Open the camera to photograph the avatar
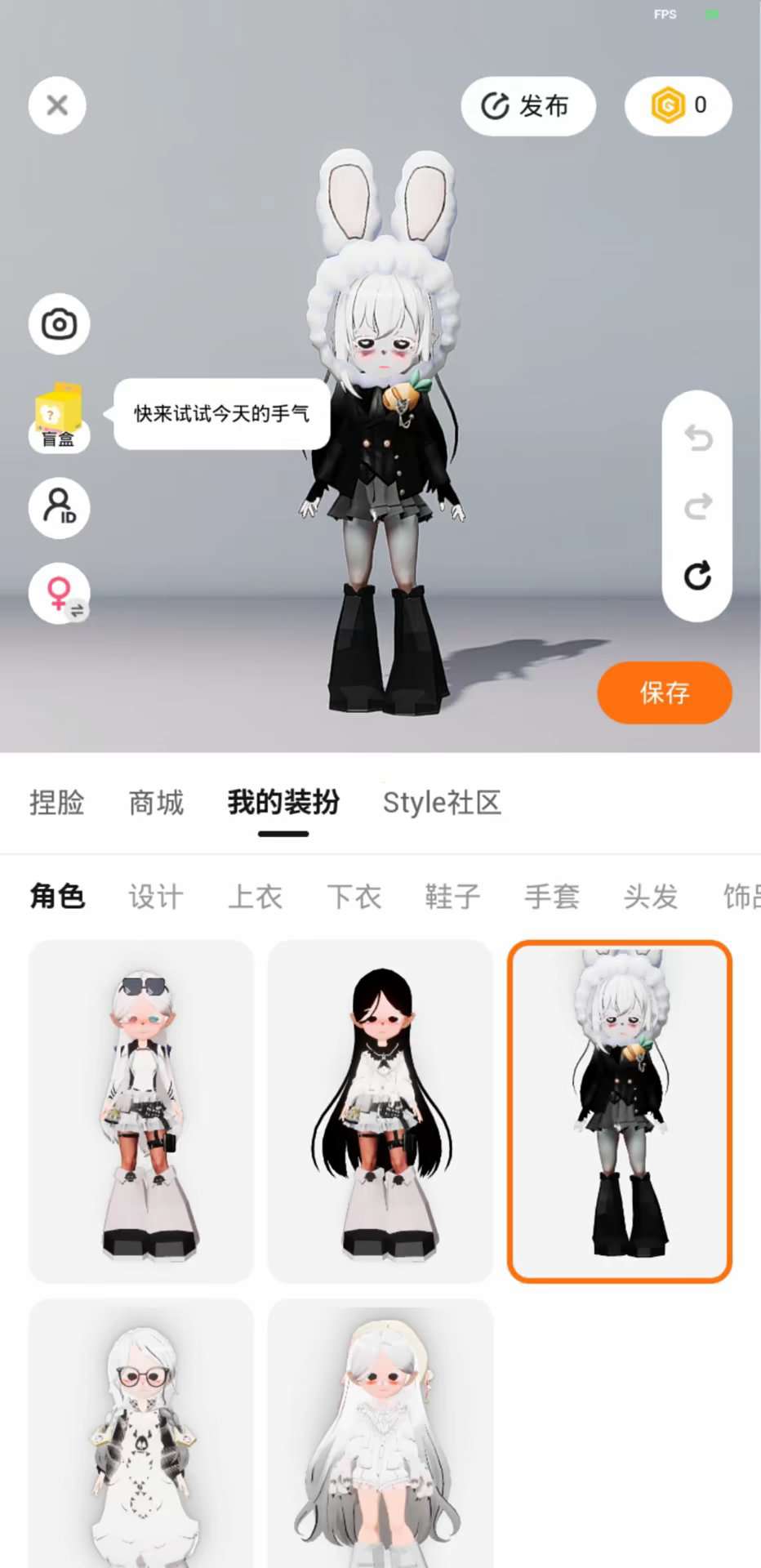The image size is (761, 1568). pyautogui.click(x=59, y=324)
